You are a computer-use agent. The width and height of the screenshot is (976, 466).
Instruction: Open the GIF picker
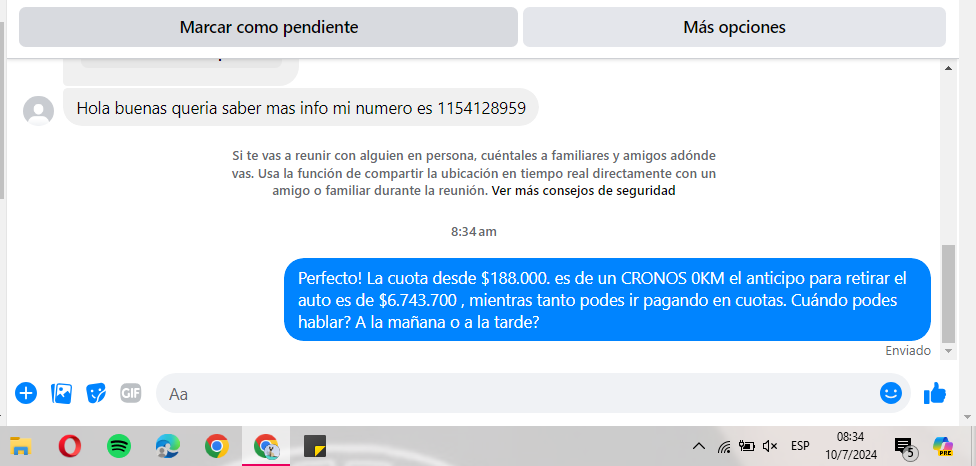pos(131,393)
